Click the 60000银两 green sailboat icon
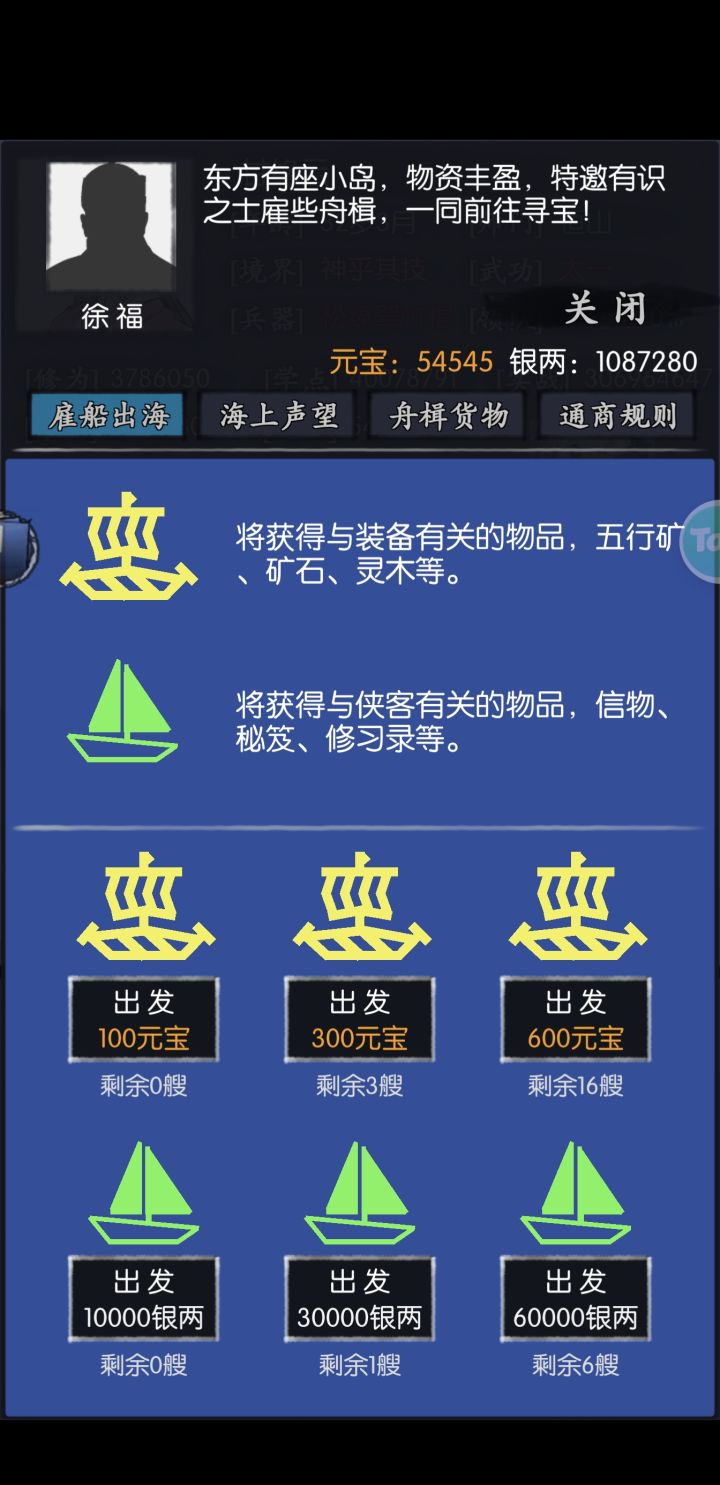The width and height of the screenshot is (720, 1485). [575, 1195]
